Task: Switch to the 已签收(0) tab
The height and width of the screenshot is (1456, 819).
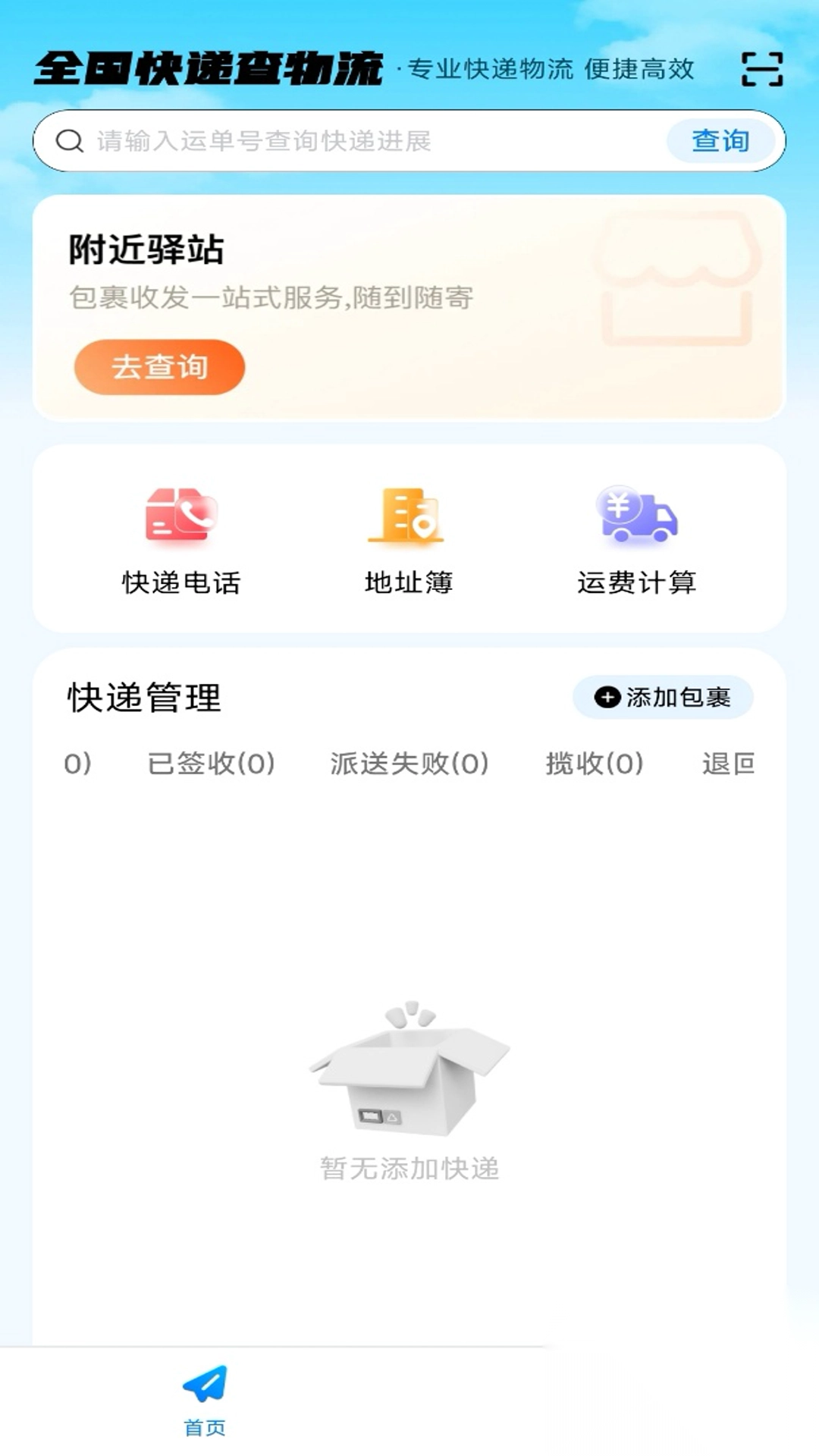Action: point(211,764)
